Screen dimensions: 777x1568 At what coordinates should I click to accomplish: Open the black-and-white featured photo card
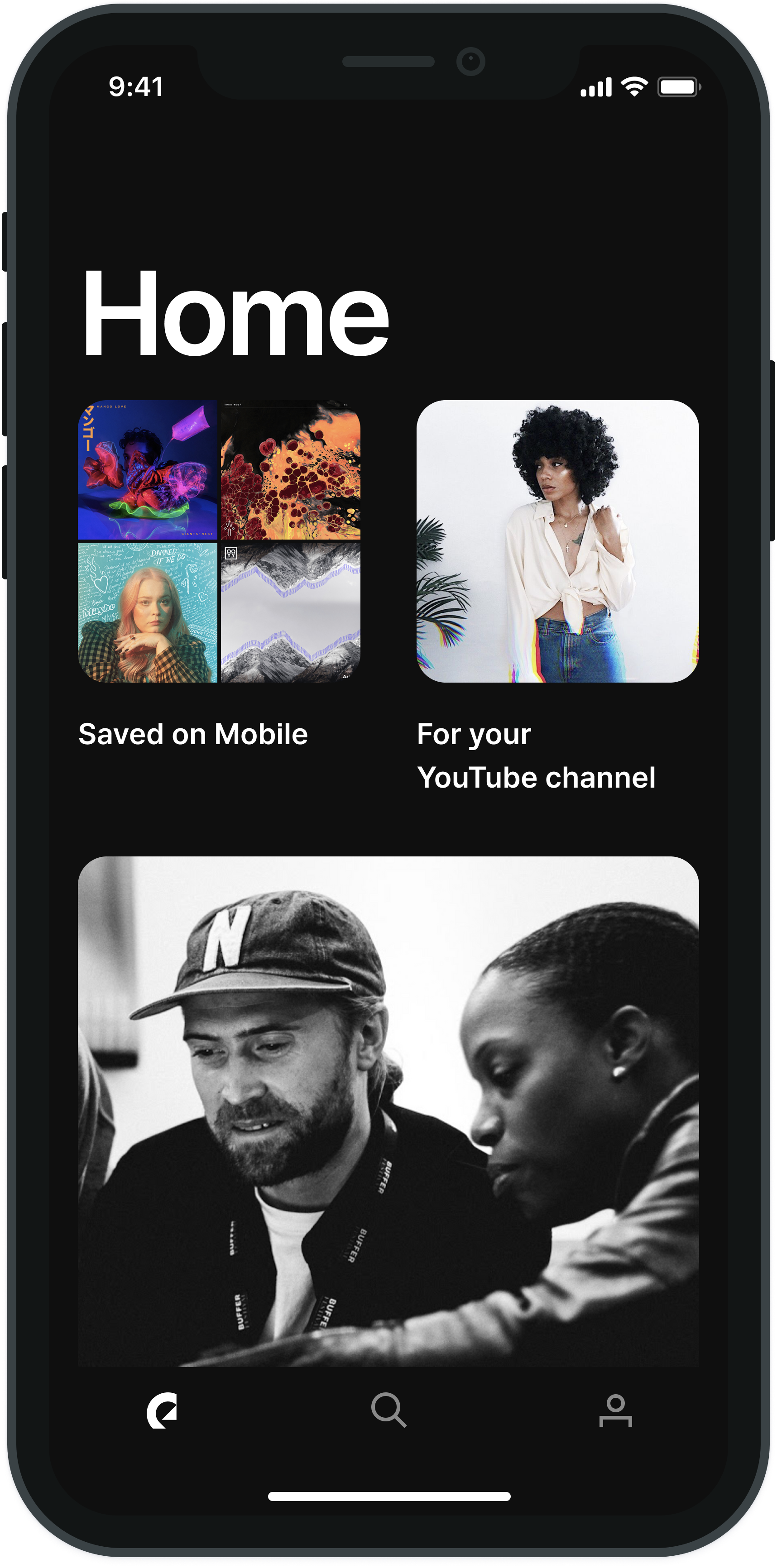click(x=388, y=1111)
